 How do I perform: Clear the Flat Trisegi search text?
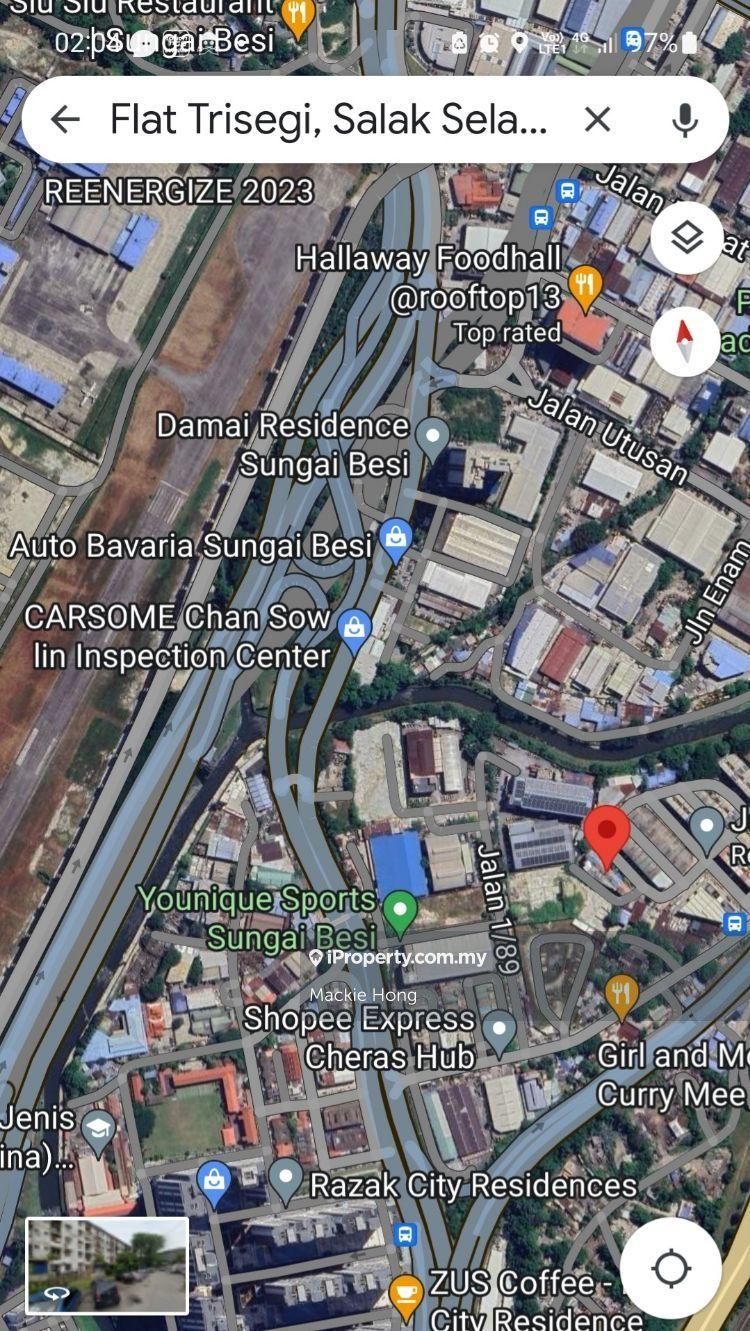point(597,120)
